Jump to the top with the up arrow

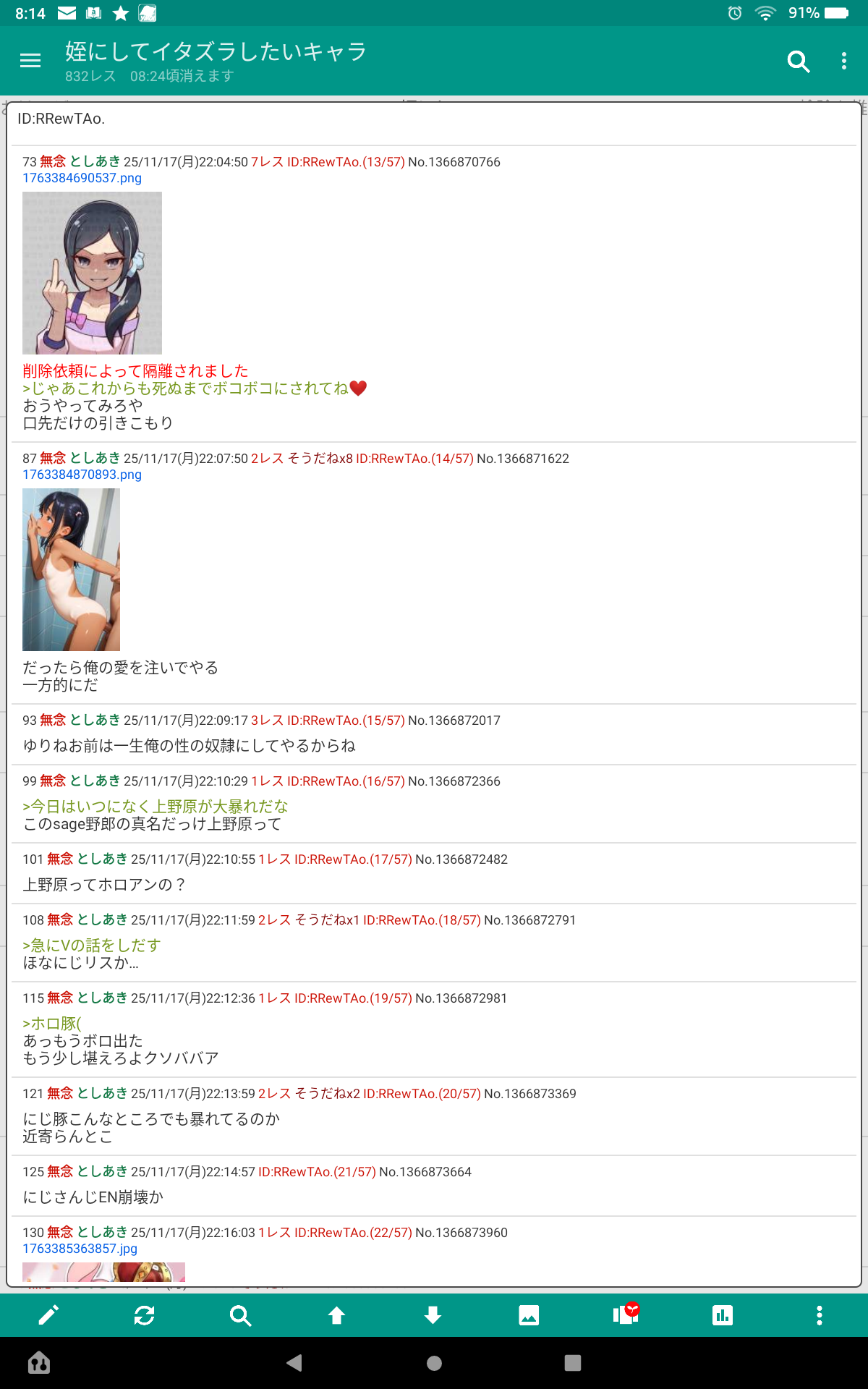(x=336, y=1315)
